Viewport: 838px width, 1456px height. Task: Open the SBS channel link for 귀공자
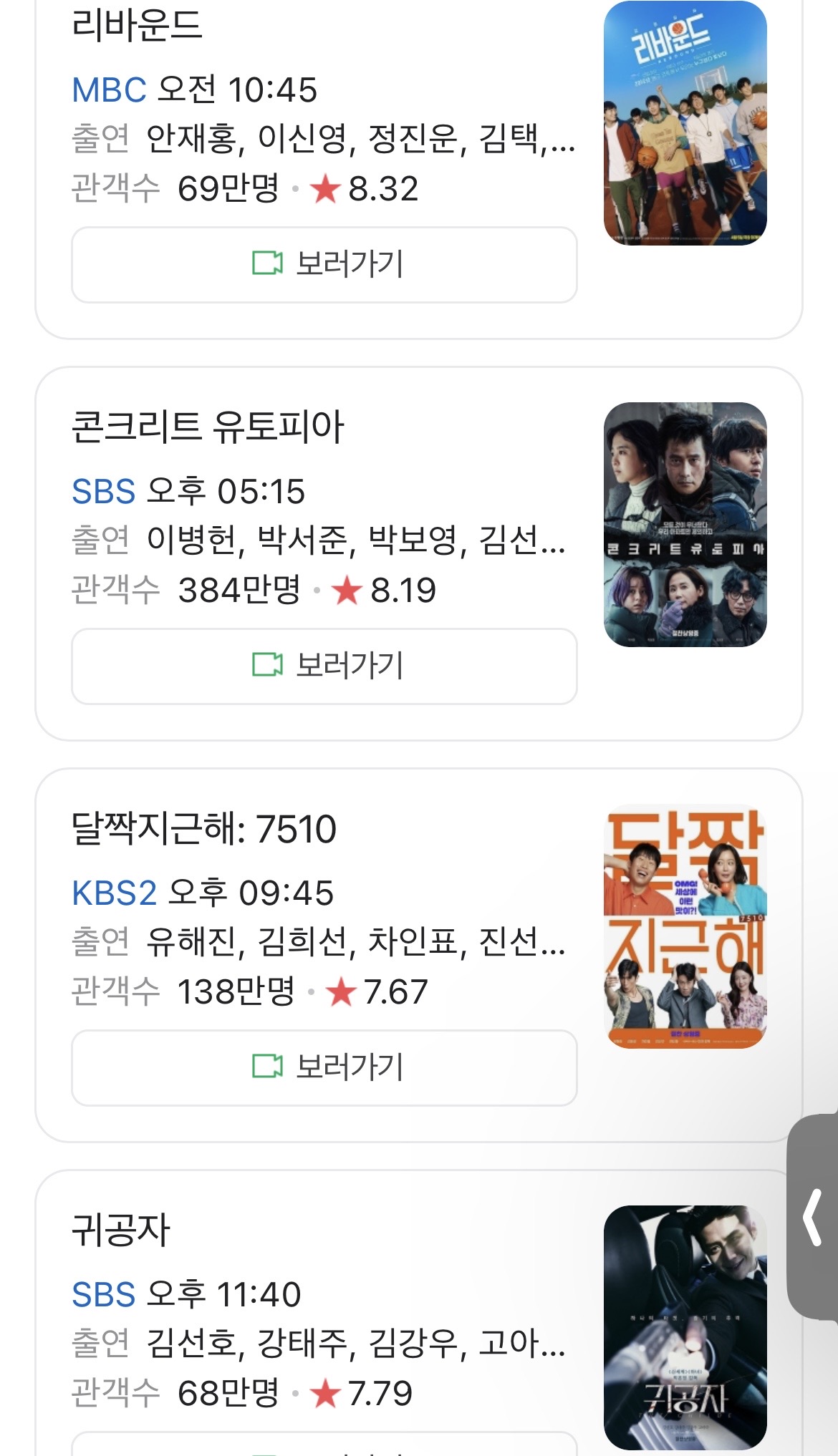[x=103, y=1295]
